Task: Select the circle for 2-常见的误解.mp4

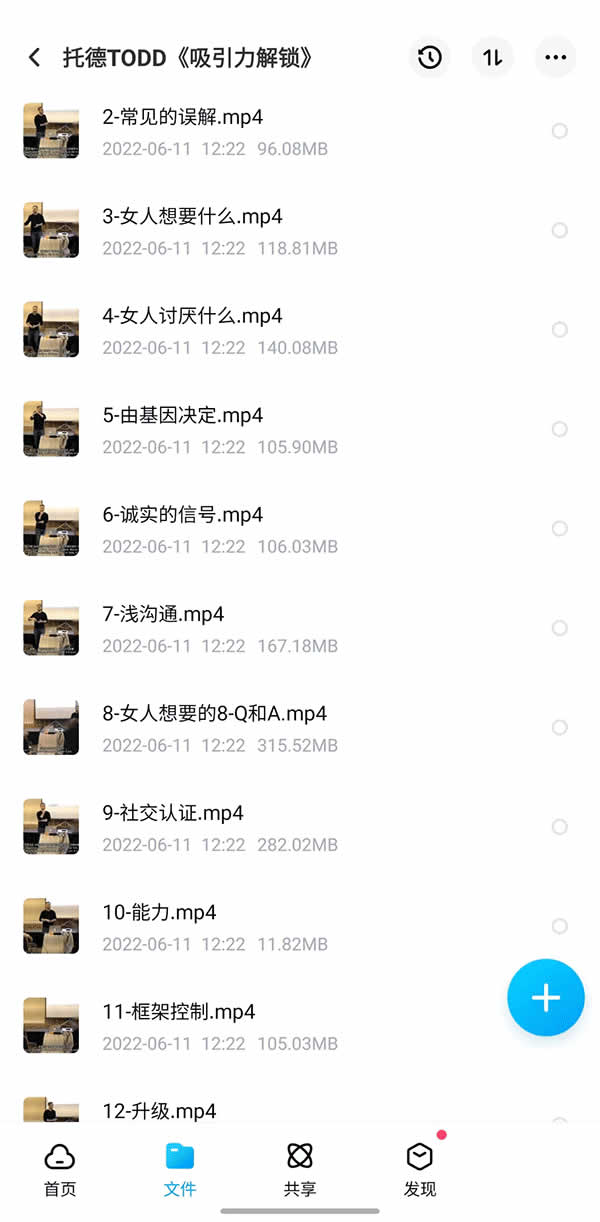Action: tap(560, 131)
